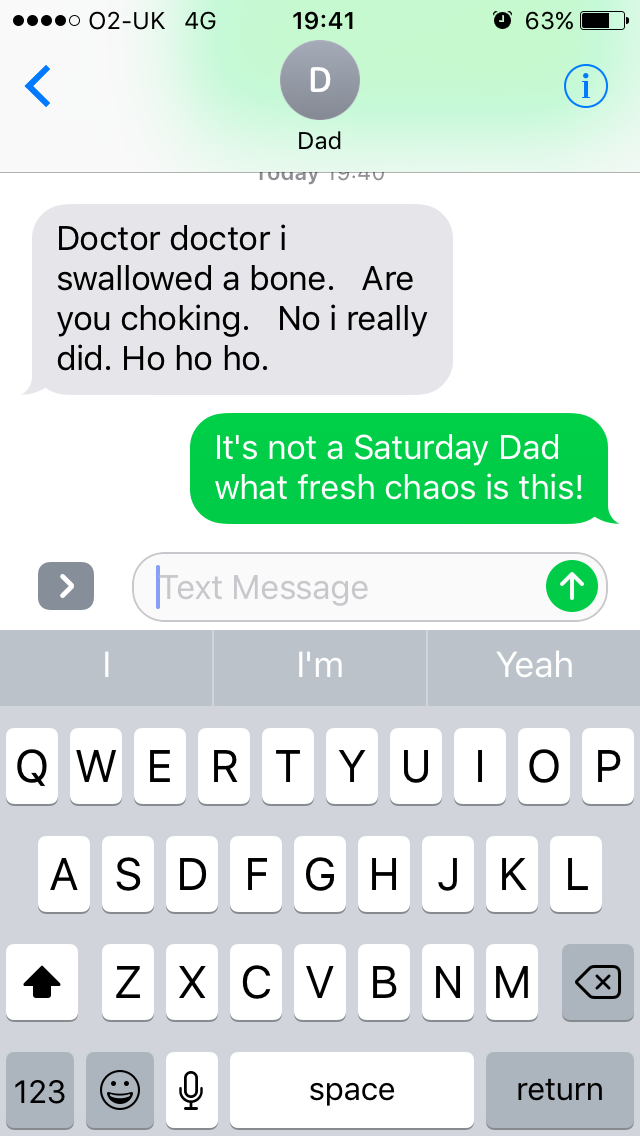
Task: Start dictation with the microphone key
Action: [x=192, y=1090]
